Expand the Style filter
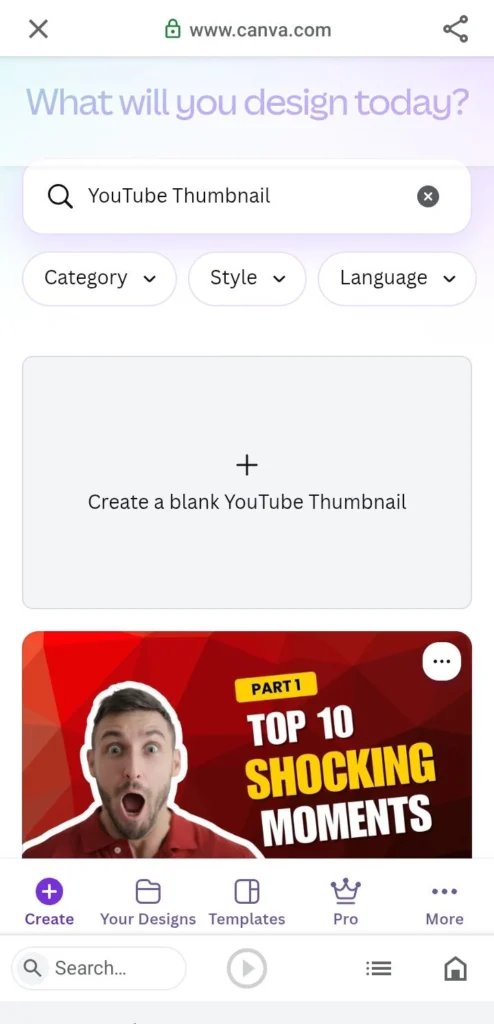The image size is (494, 1024). coord(247,278)
